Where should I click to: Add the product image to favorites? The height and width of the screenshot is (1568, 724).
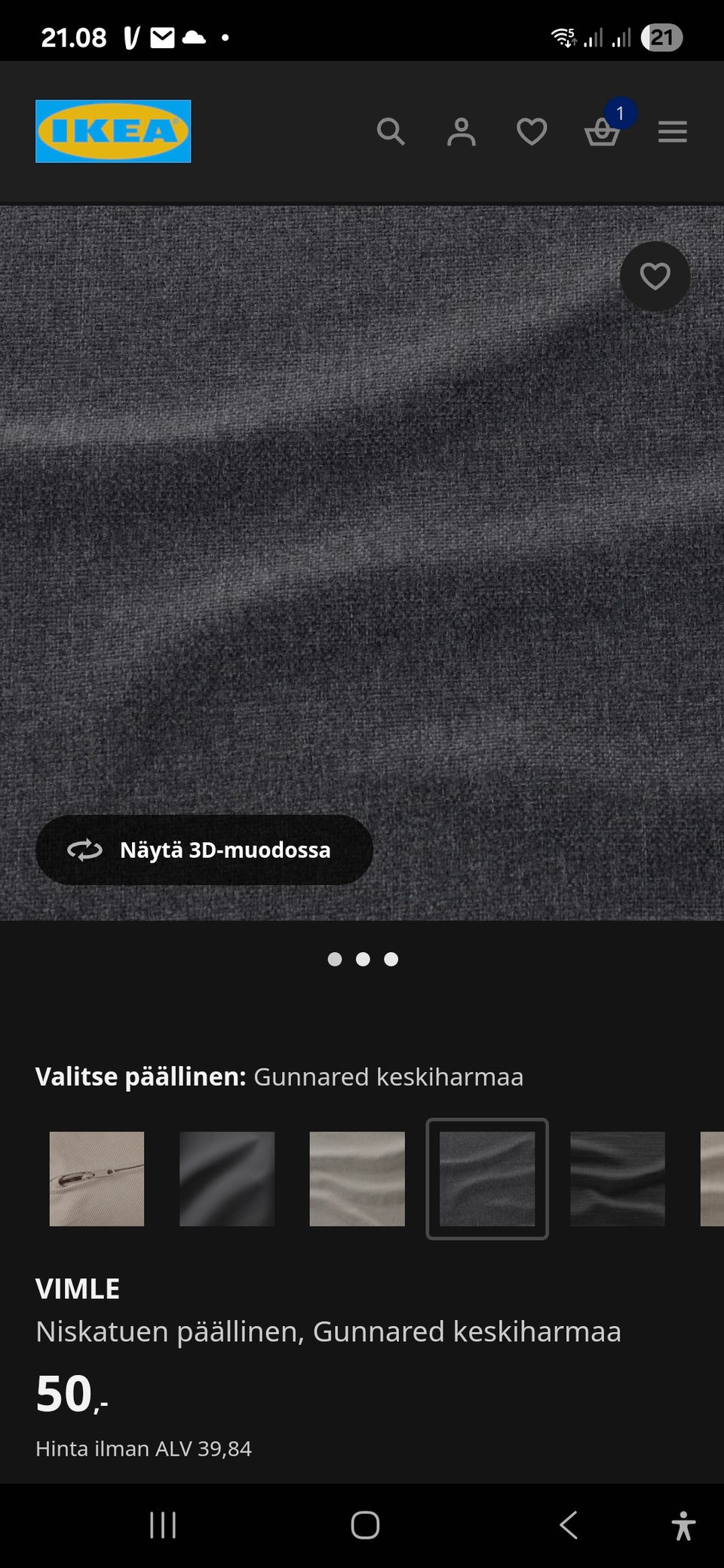[655, 276]
